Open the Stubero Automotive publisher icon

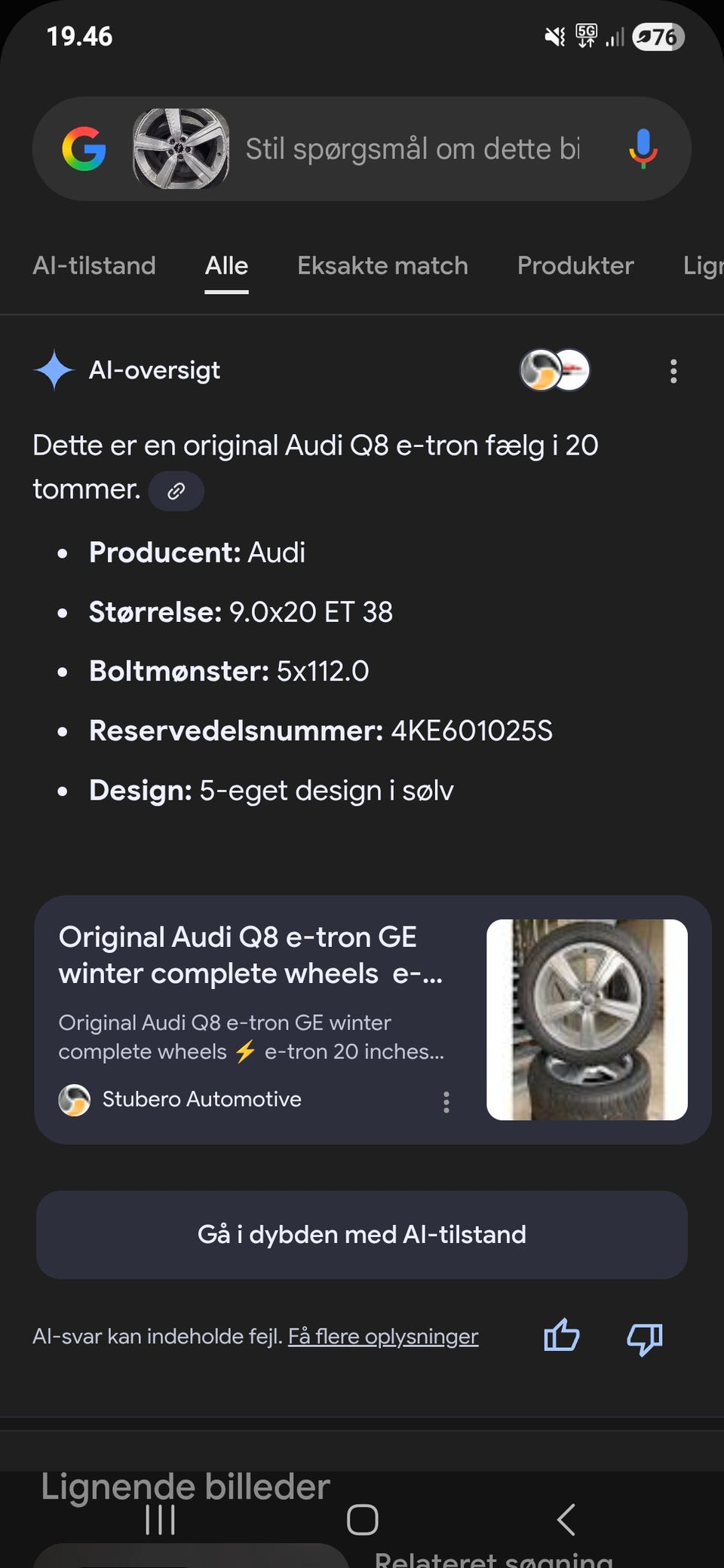point(75,1100)
